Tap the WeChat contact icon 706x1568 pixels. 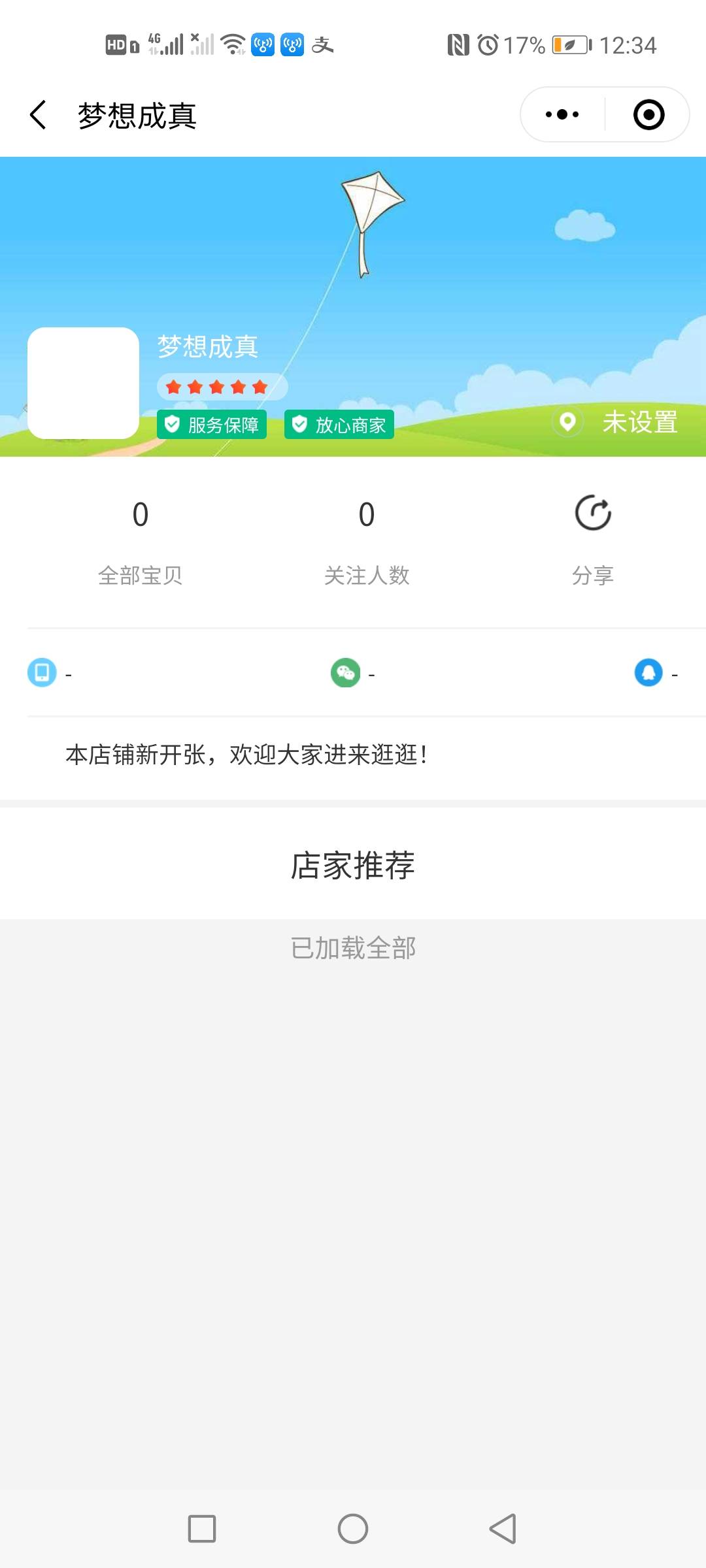click(x=345, y=672)
